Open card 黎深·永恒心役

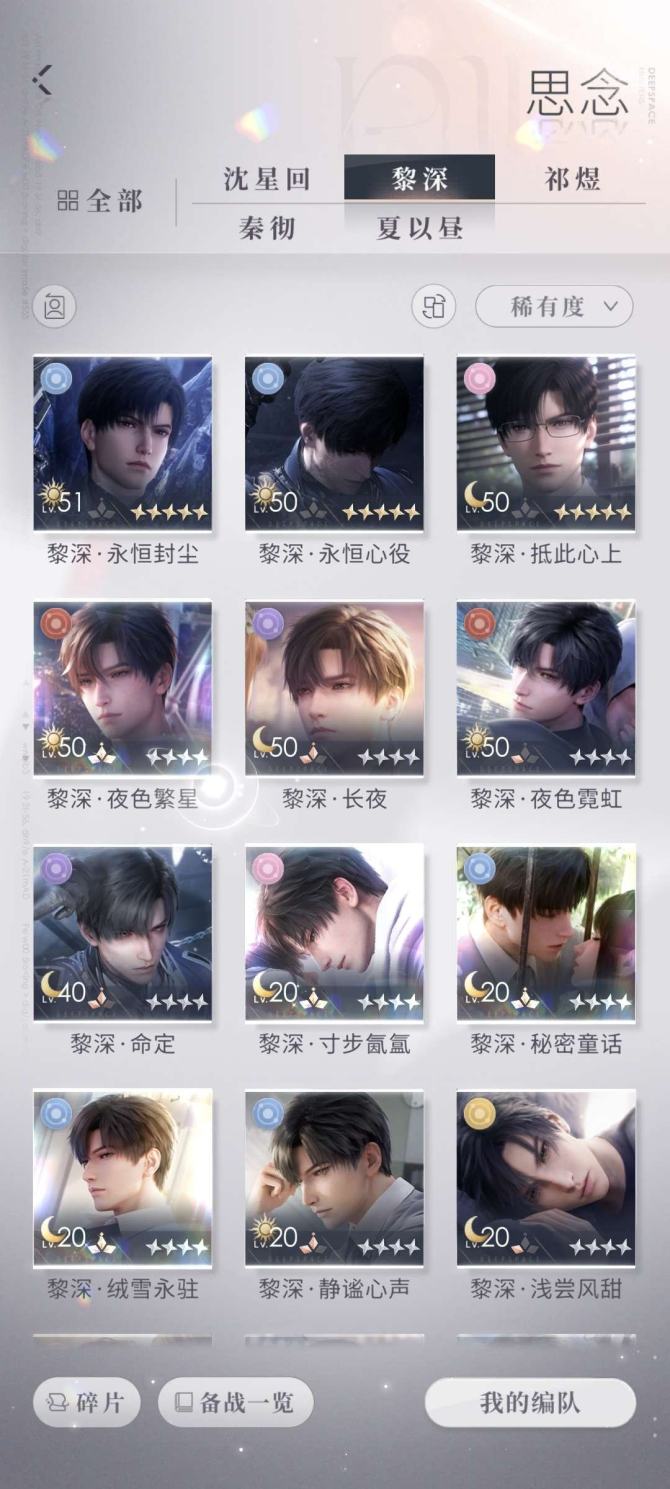tap(334, 442)
